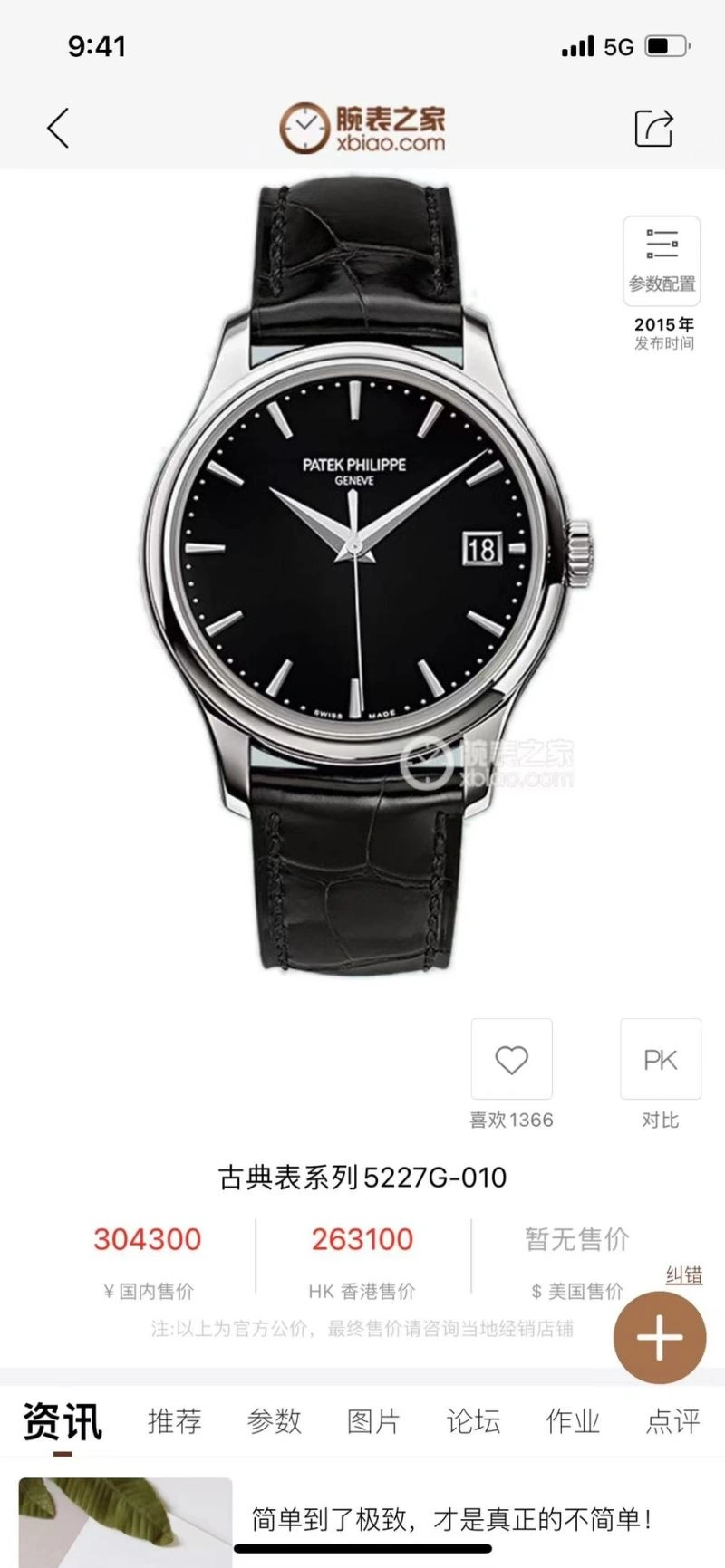
Task: Like this watch with the heart
Action: pyautogui.click(x=511, y=1060)
